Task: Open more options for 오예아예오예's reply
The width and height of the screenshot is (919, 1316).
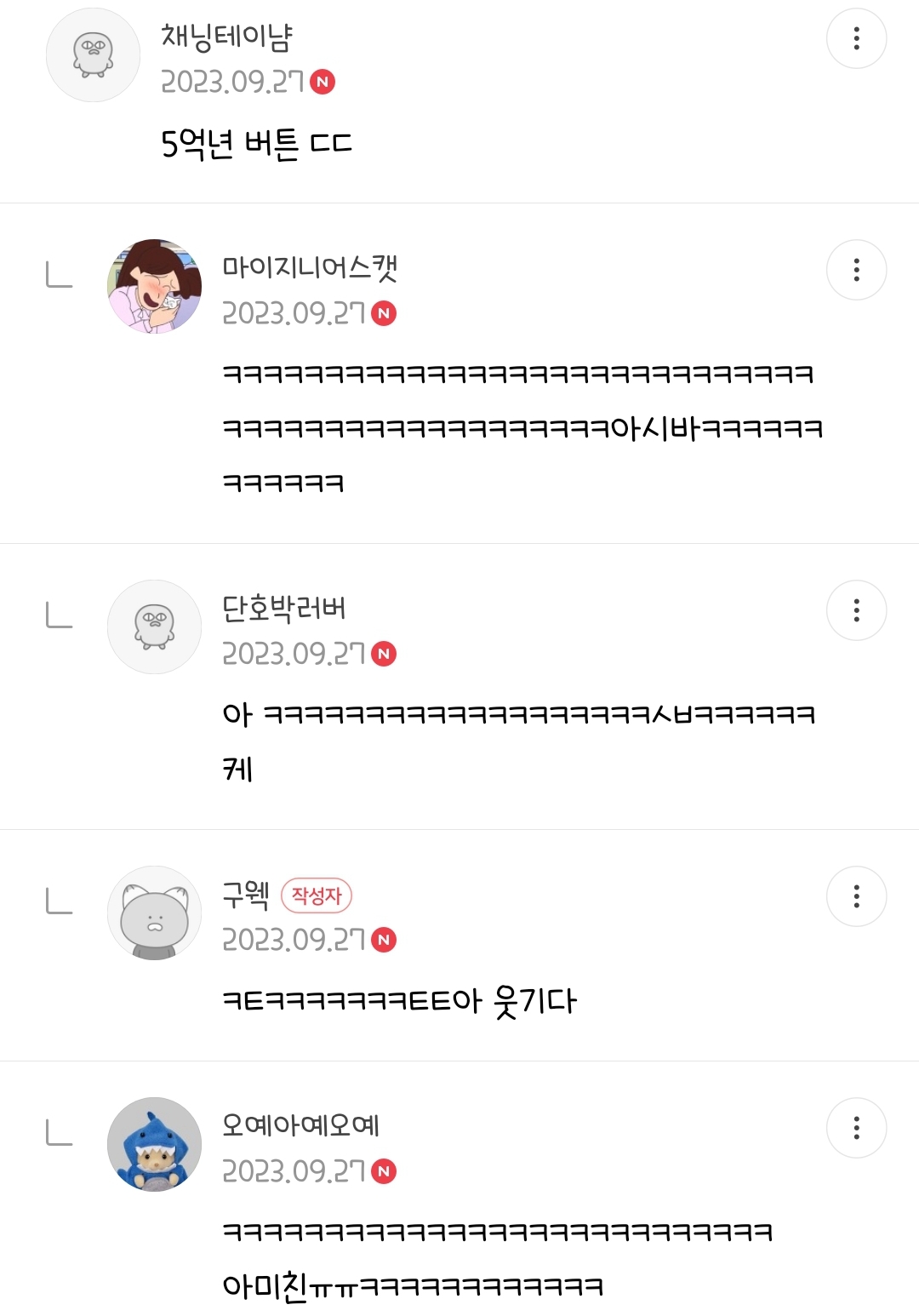Action: pos(856,1128)
